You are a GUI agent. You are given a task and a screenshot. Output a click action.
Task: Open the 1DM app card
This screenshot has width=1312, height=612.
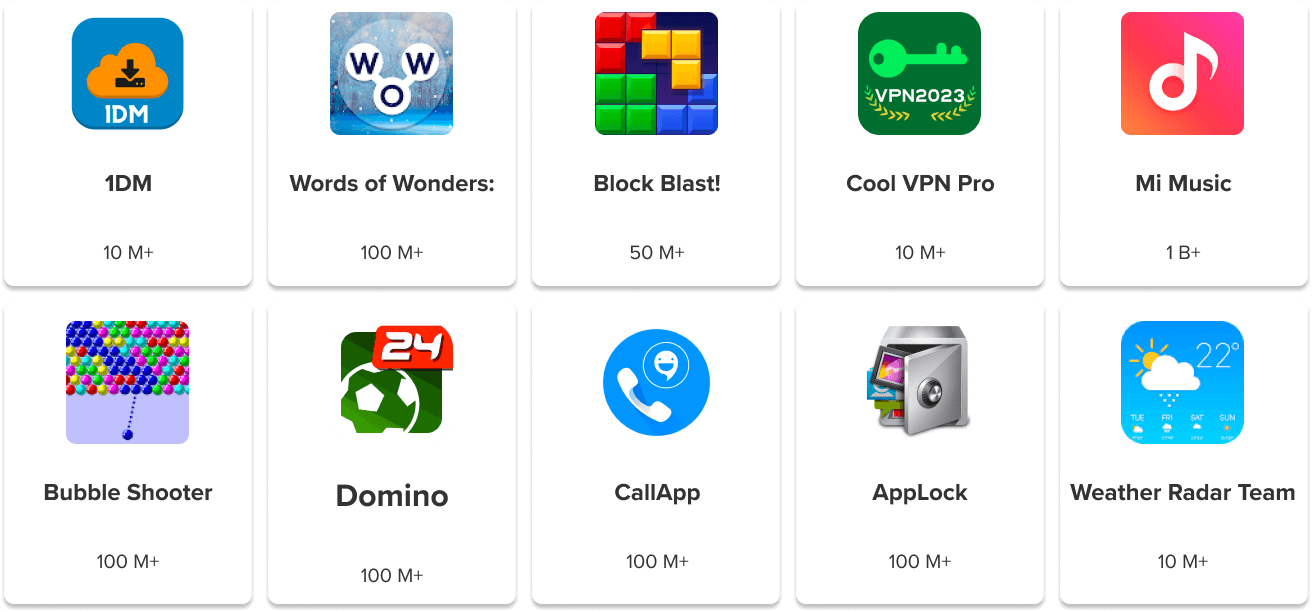pos(128,143)
